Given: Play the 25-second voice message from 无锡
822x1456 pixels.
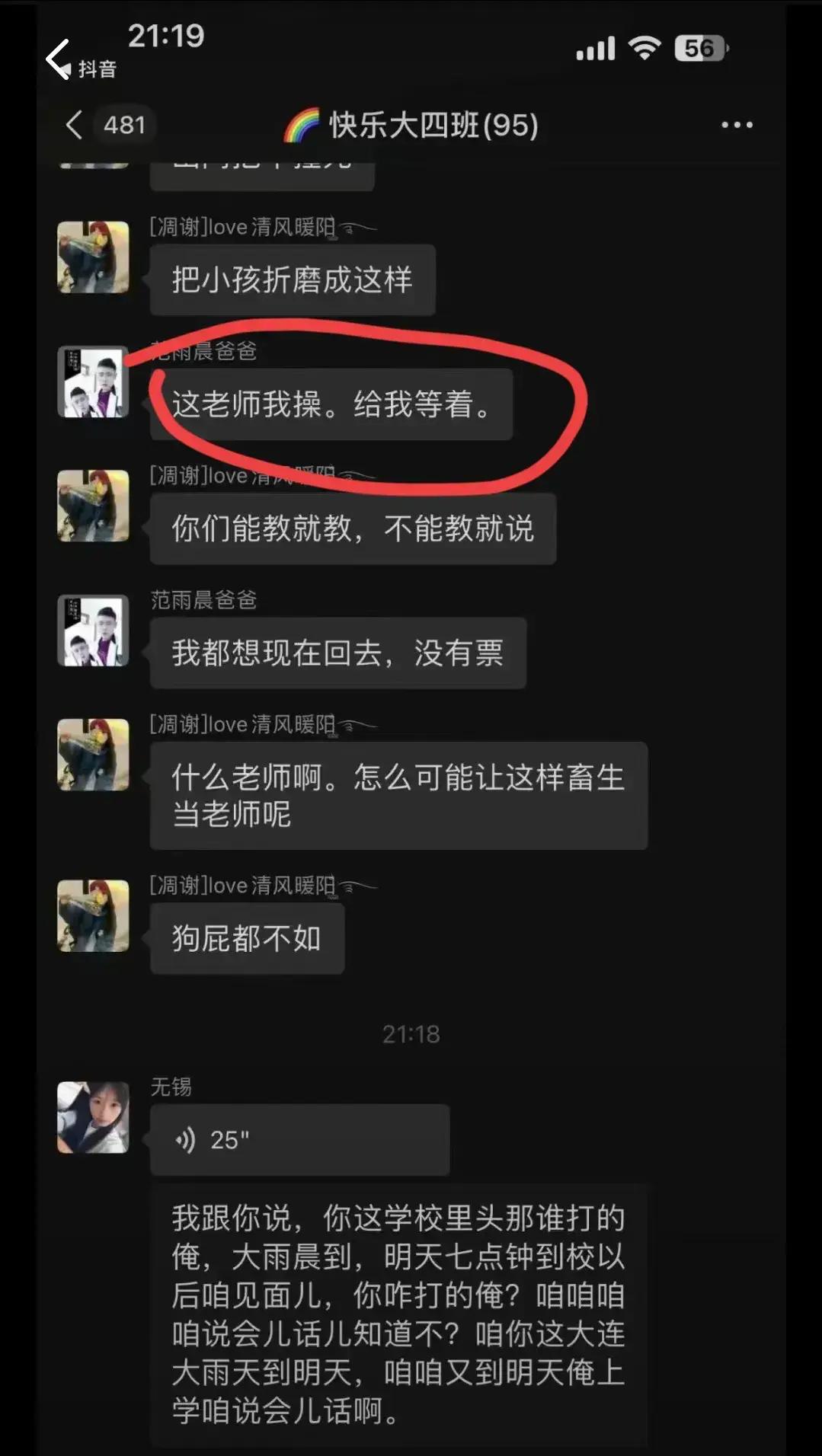Looking at the screenshot, I should [x=299, y=1139].
